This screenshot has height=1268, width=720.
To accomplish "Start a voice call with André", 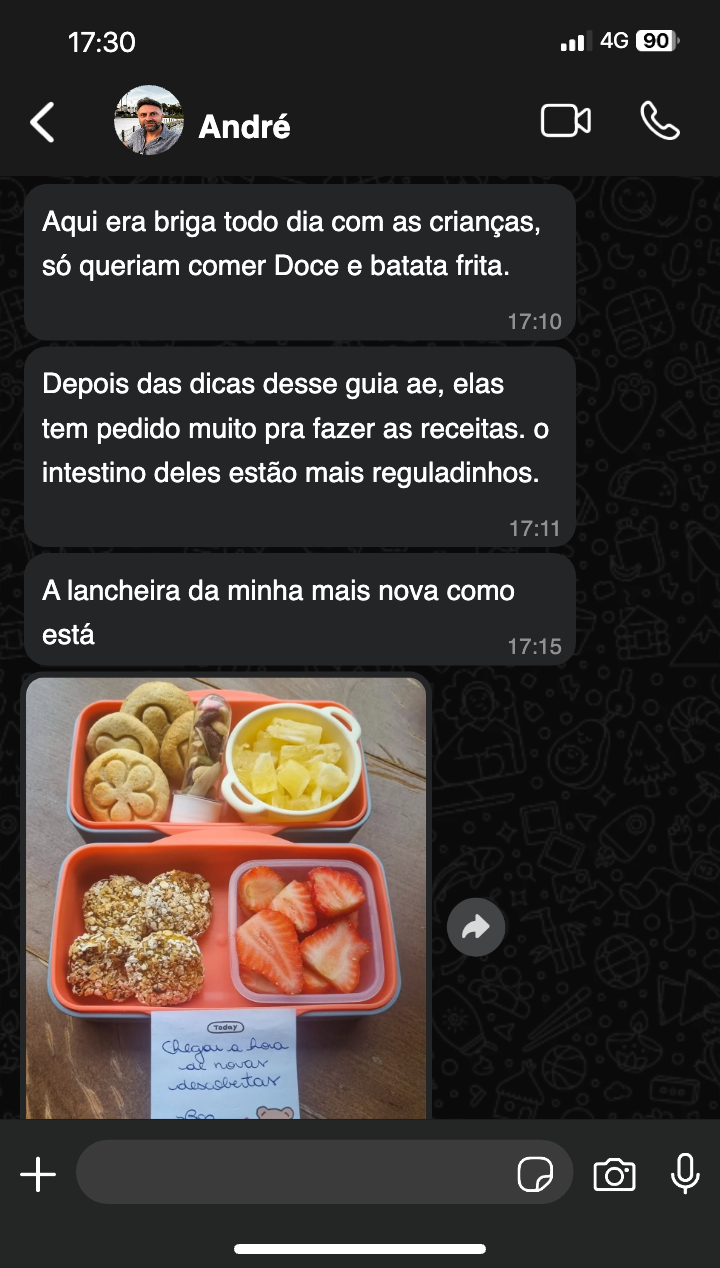I will pyautogui.click(x=659, y=122).
